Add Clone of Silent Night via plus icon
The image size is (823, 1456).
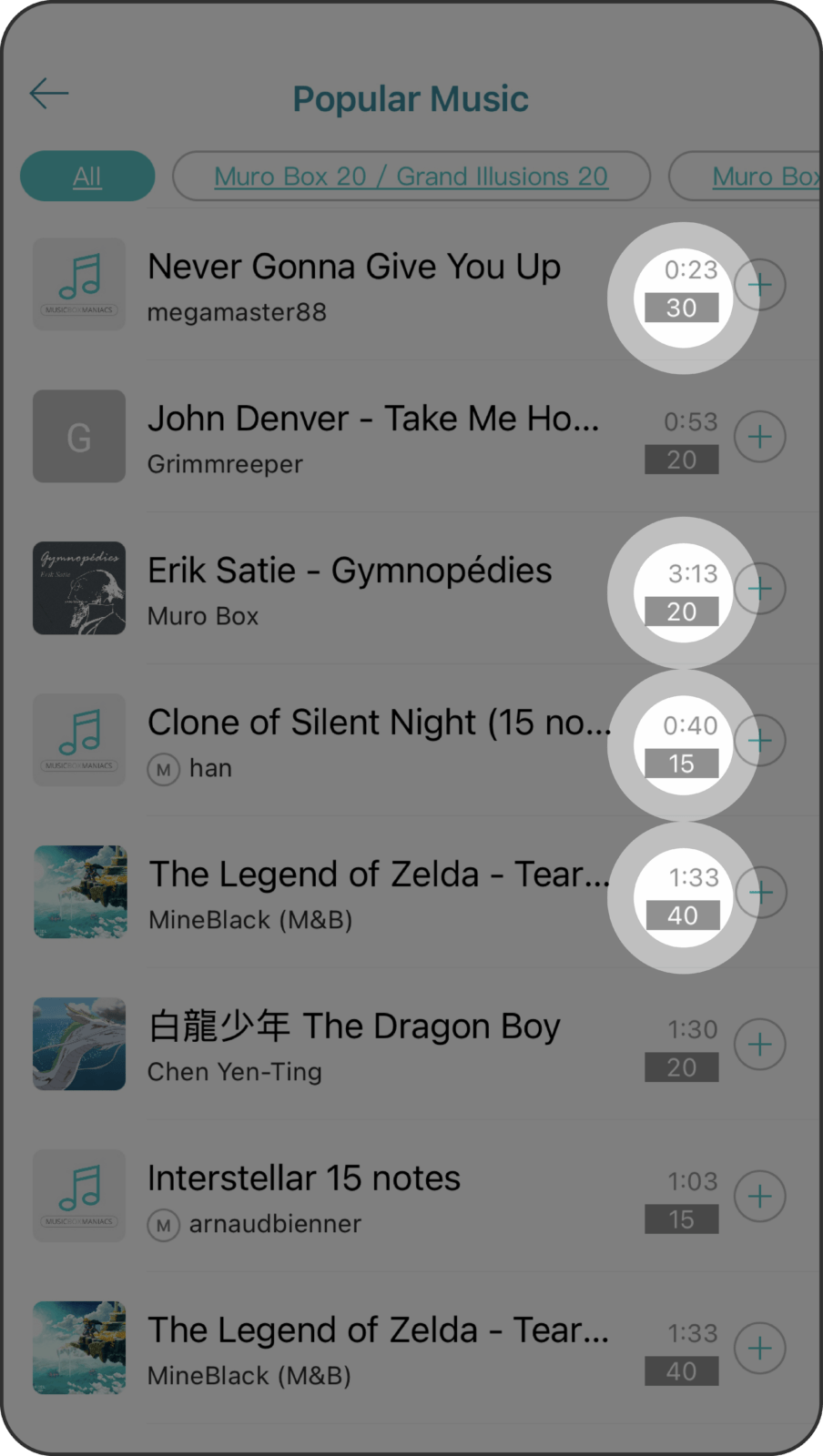[x=760, y=741]
